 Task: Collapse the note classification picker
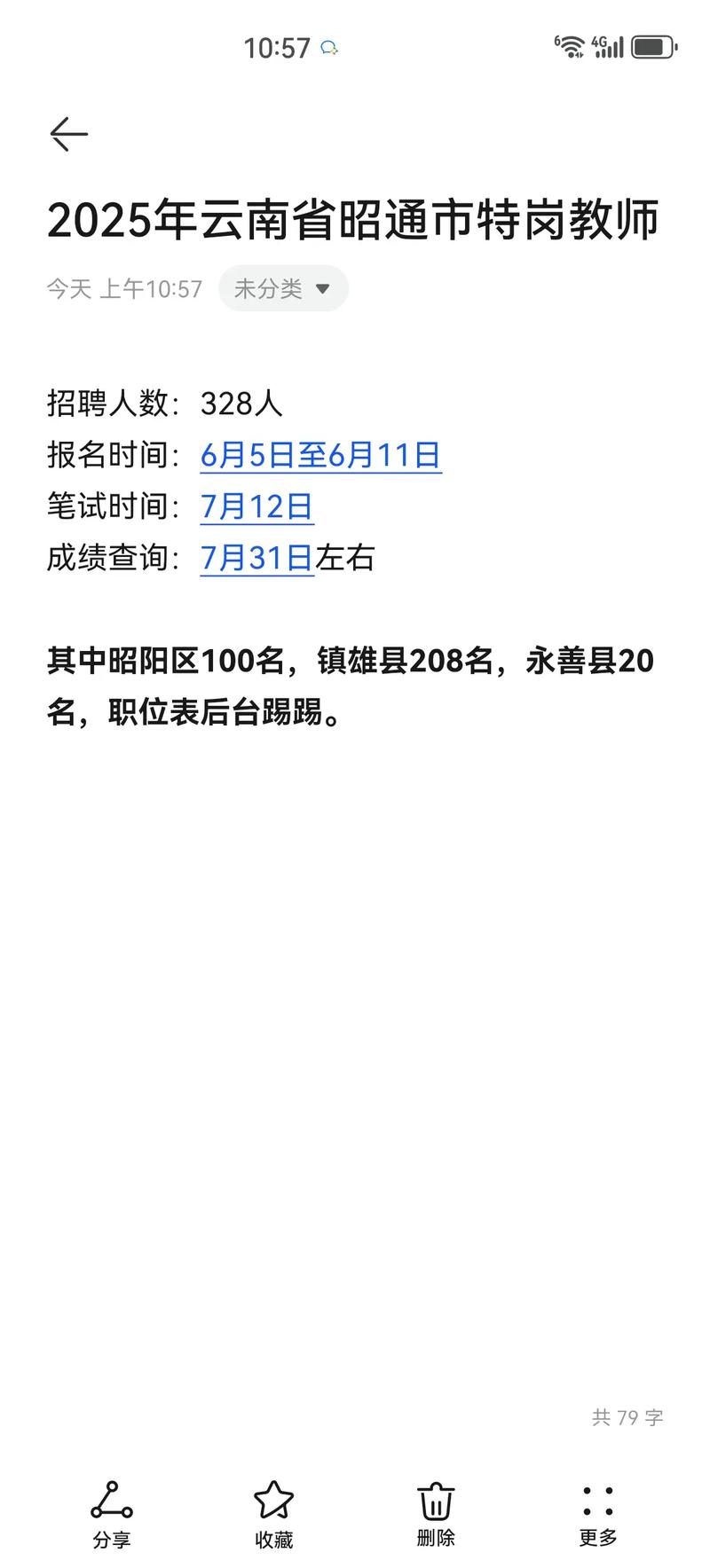point(282,288)
